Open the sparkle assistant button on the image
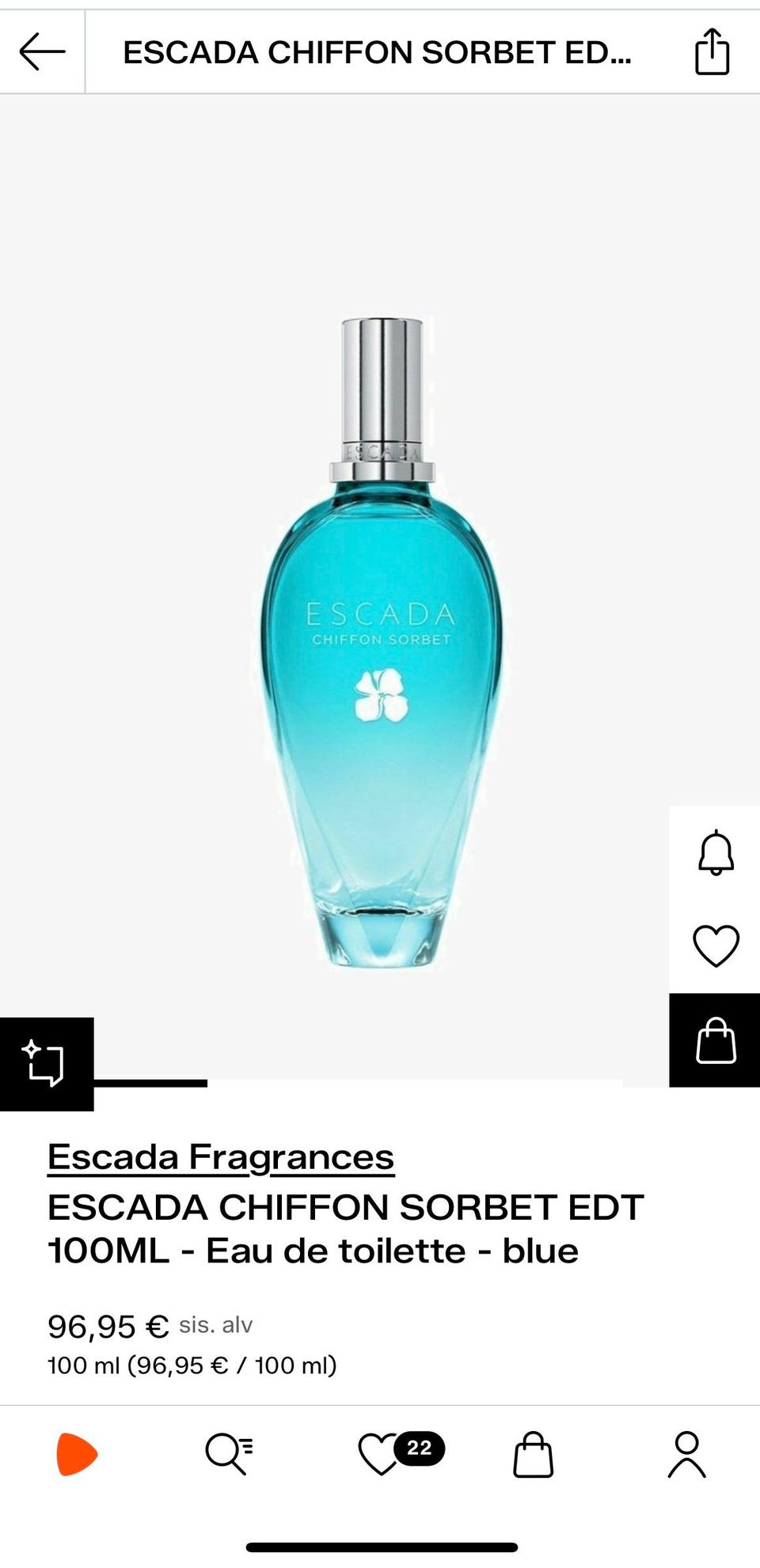Image resolution: width=760 pixels, height=1568 pixels. (x=47, y=1064)
